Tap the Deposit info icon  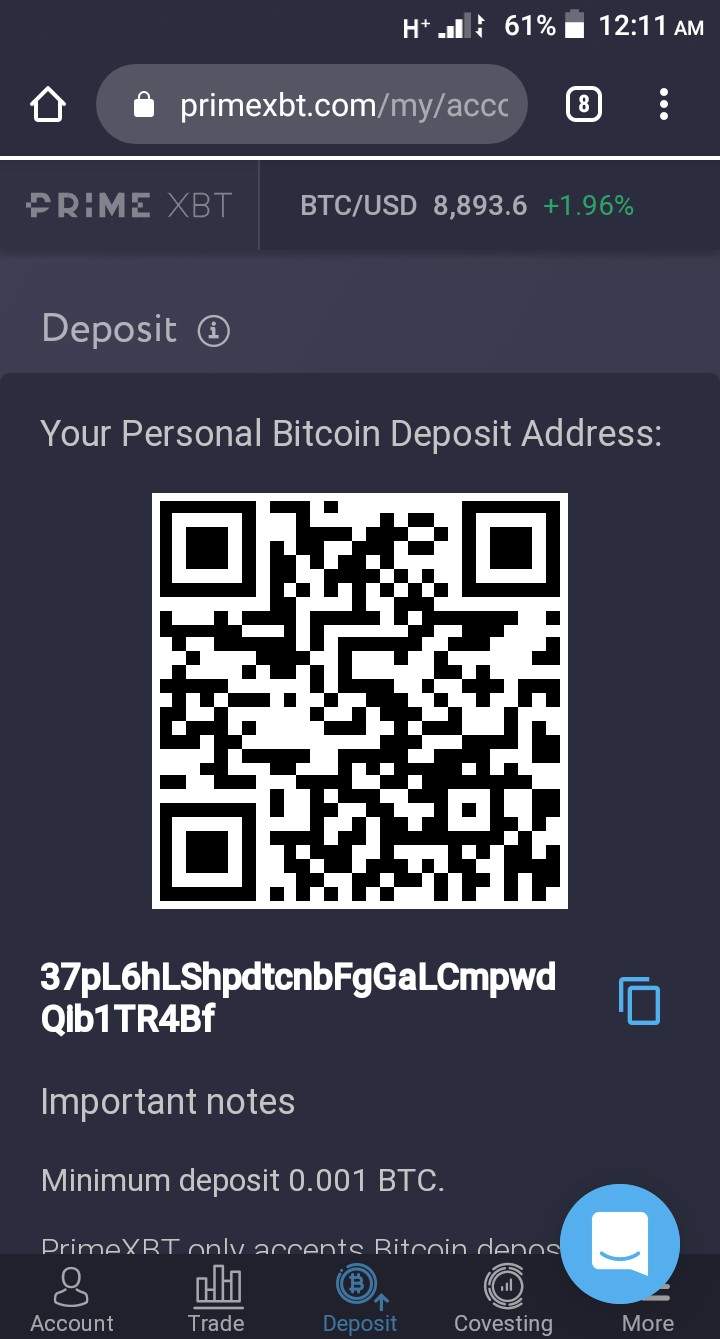coord(213,330)
